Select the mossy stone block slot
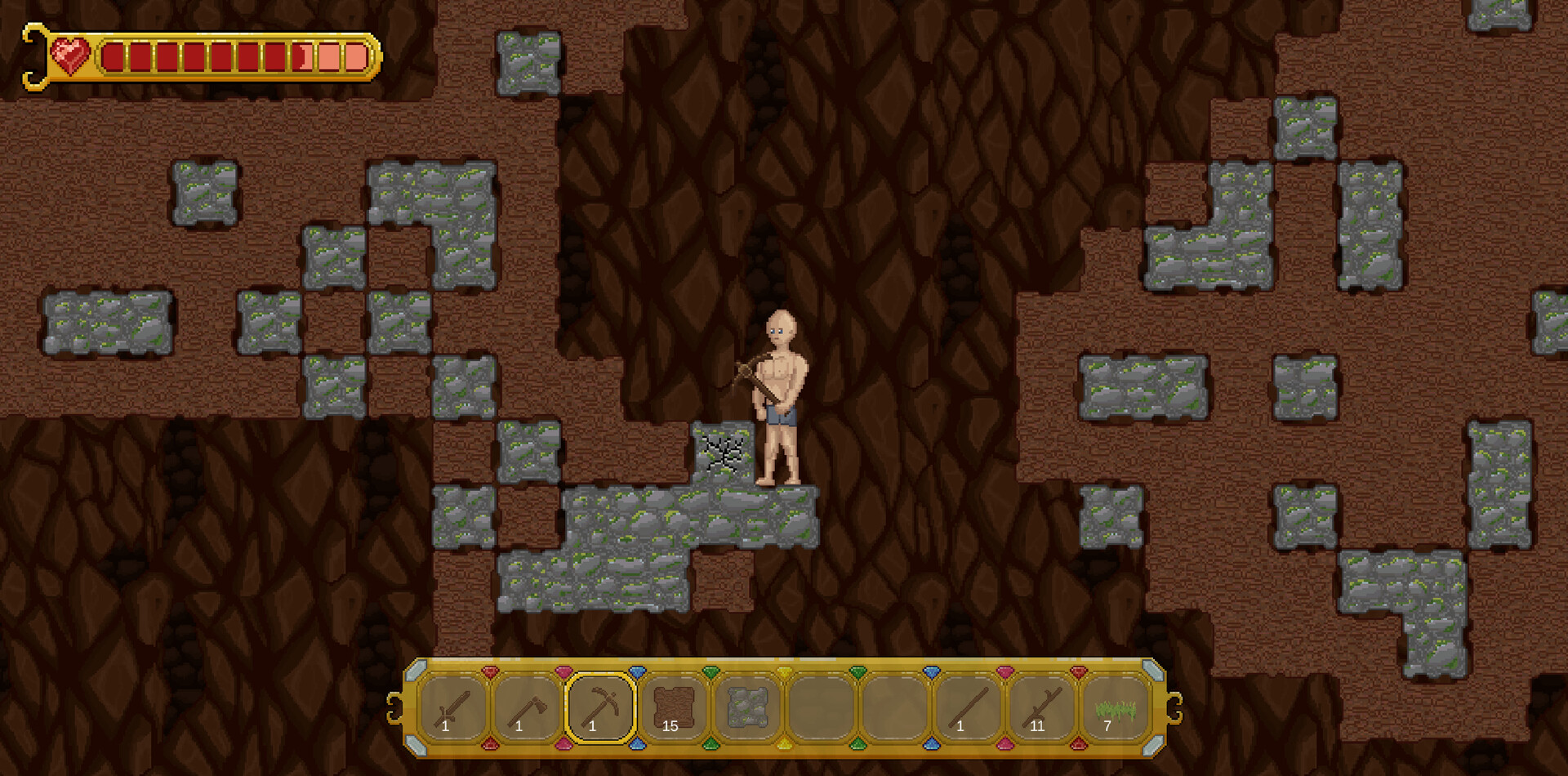Viewport: 1568px width, 776px height. [x=747, y=707]
